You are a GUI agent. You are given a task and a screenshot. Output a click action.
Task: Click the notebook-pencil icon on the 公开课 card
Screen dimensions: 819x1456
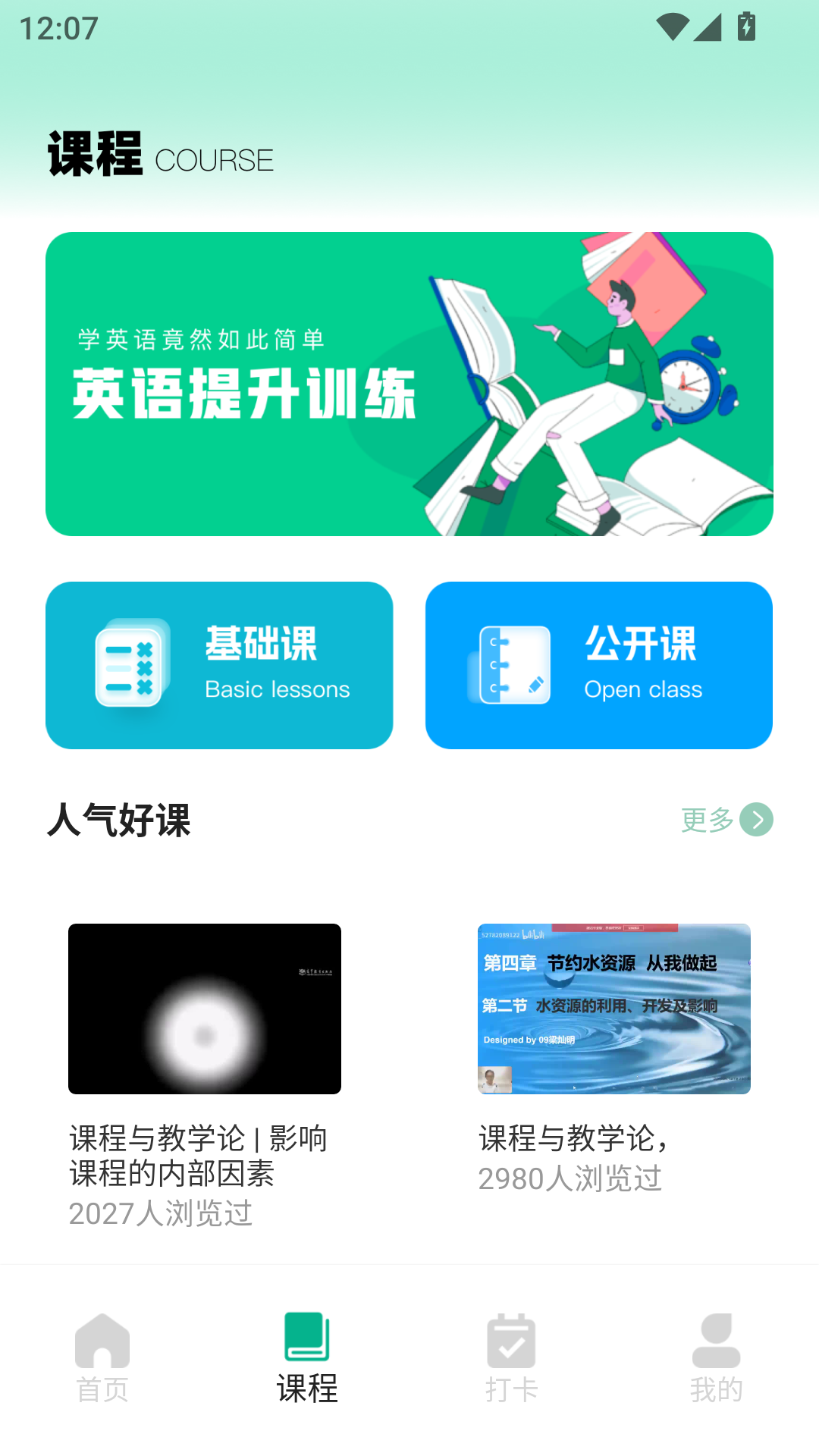click(510, 664)
